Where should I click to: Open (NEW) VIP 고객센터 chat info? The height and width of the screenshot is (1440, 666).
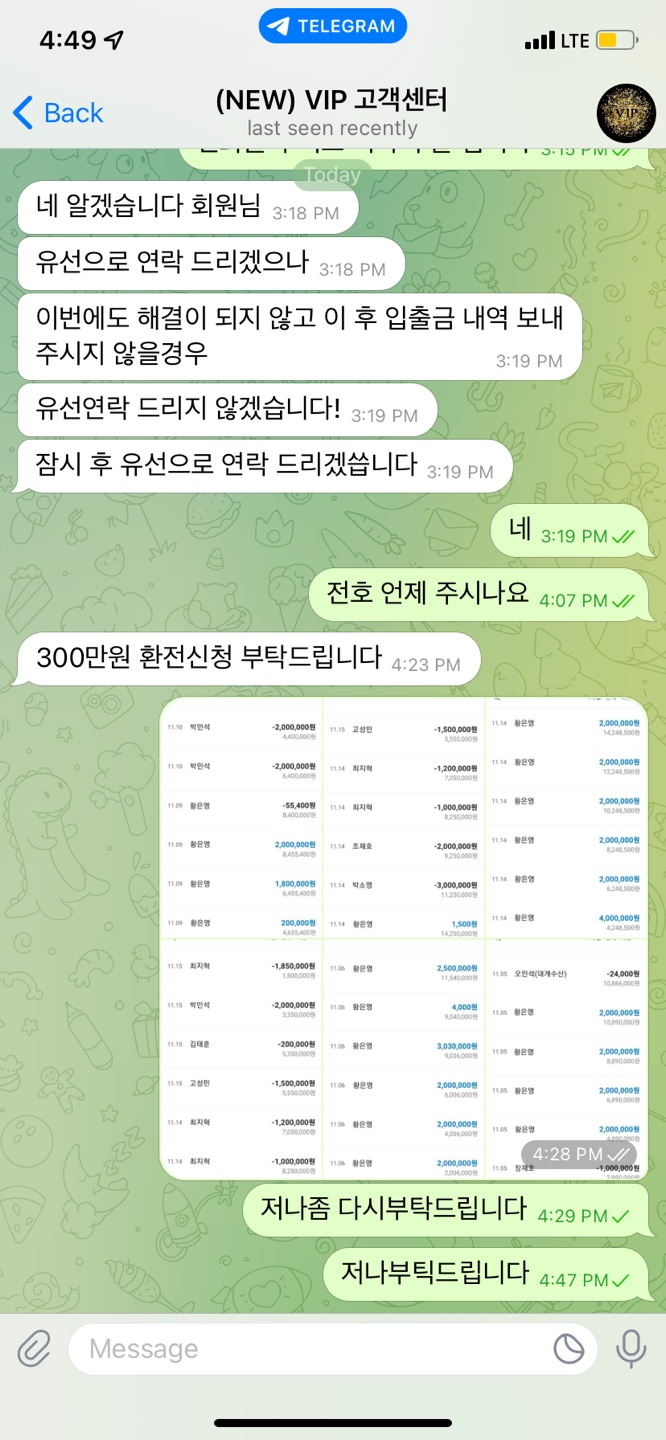[332, 112]
